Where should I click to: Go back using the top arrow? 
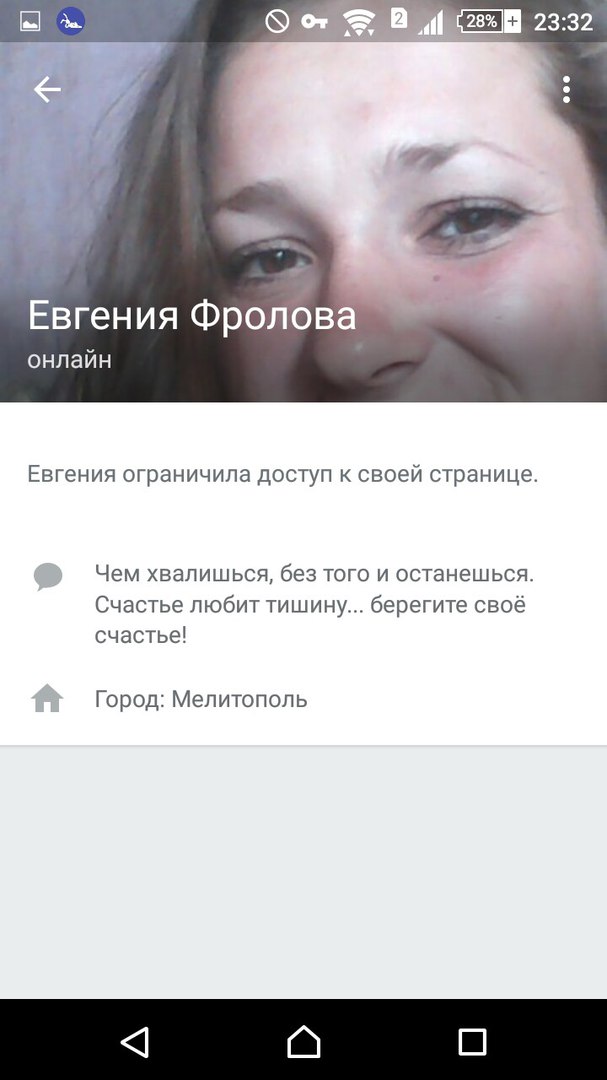pyautogui.click(x=47, y=90)
